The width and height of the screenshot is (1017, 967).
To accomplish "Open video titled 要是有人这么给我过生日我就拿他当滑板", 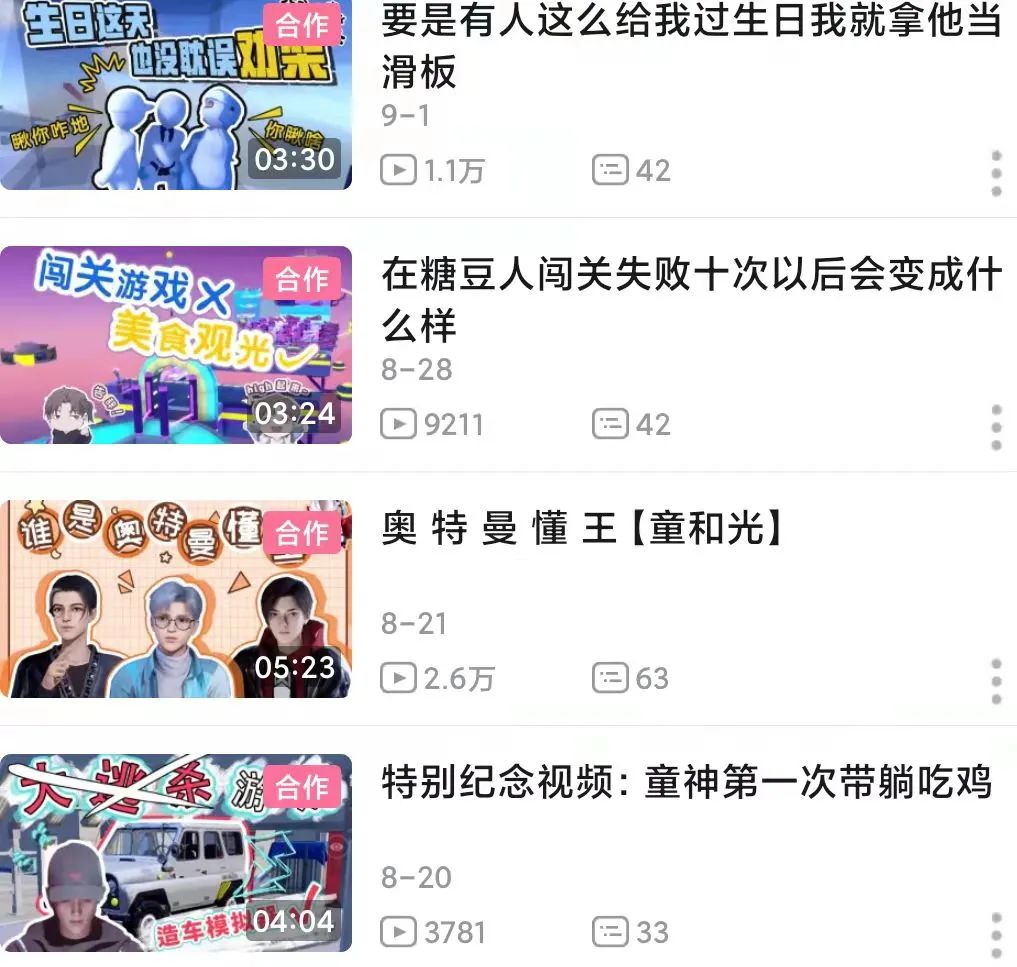I will (x=690, y=46).
